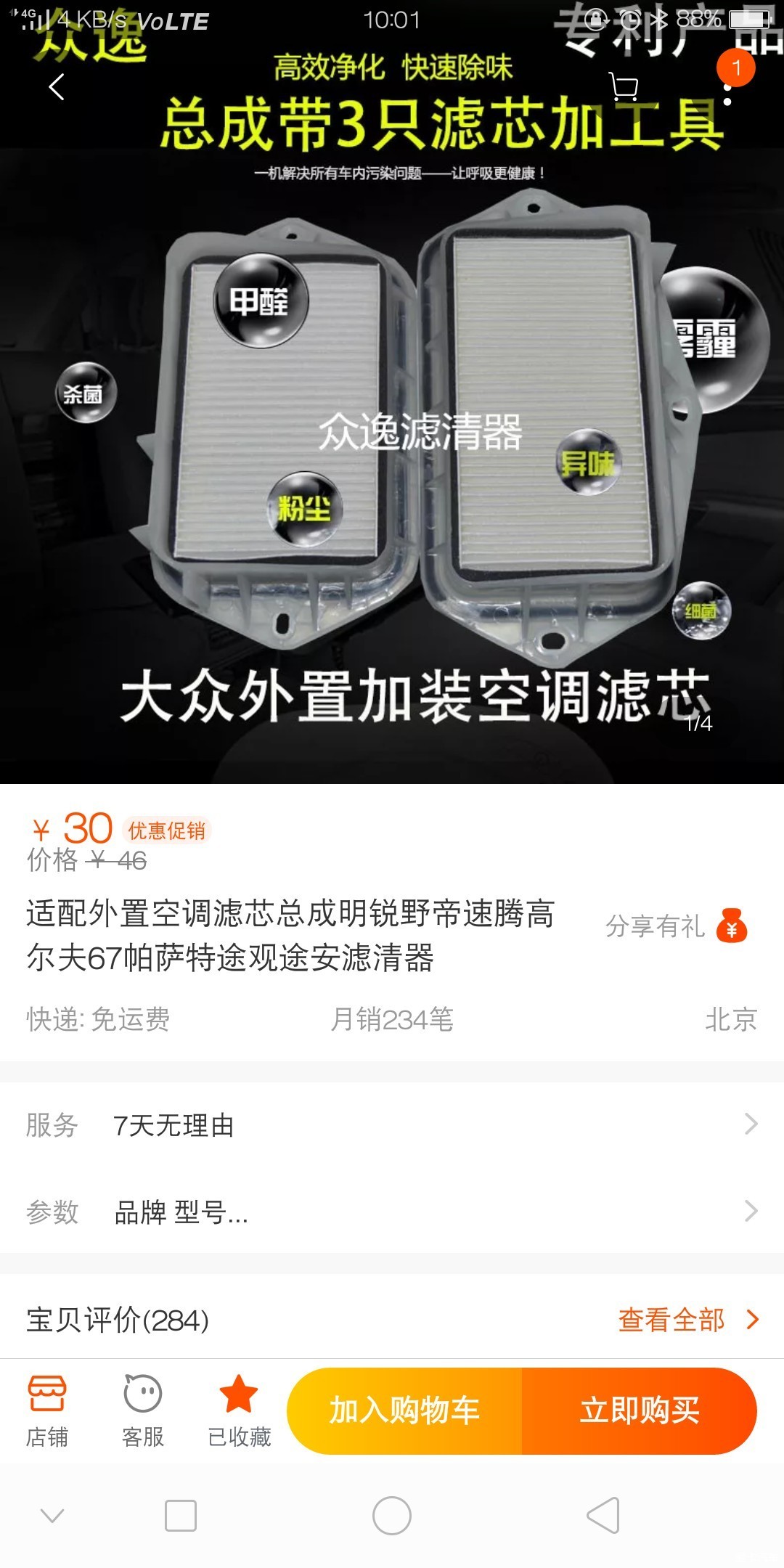Open recent apps from navigation bar
The height and width of the screenshot is (1568, 784).
click(181, 1516)
